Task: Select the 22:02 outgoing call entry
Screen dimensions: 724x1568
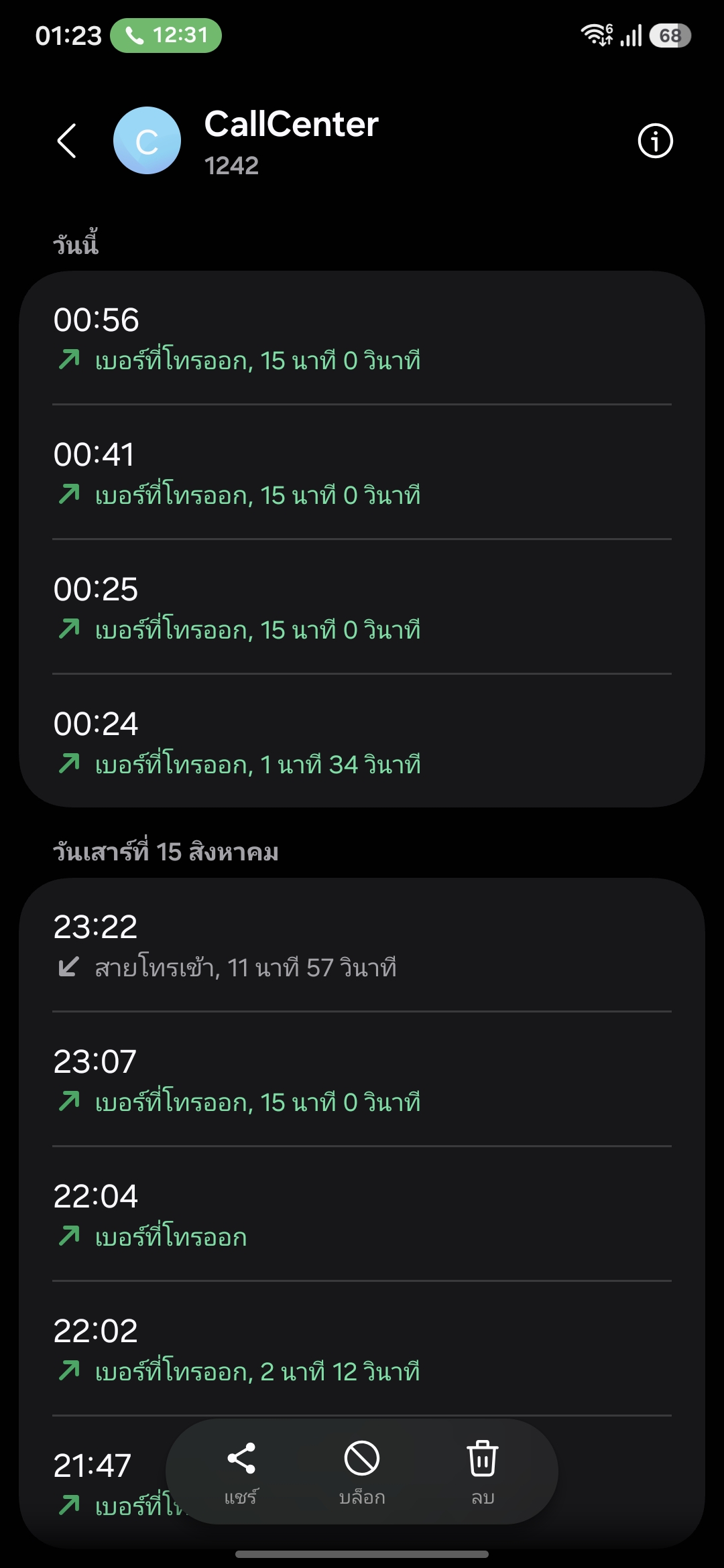Action: click(x=362, y=1349)
